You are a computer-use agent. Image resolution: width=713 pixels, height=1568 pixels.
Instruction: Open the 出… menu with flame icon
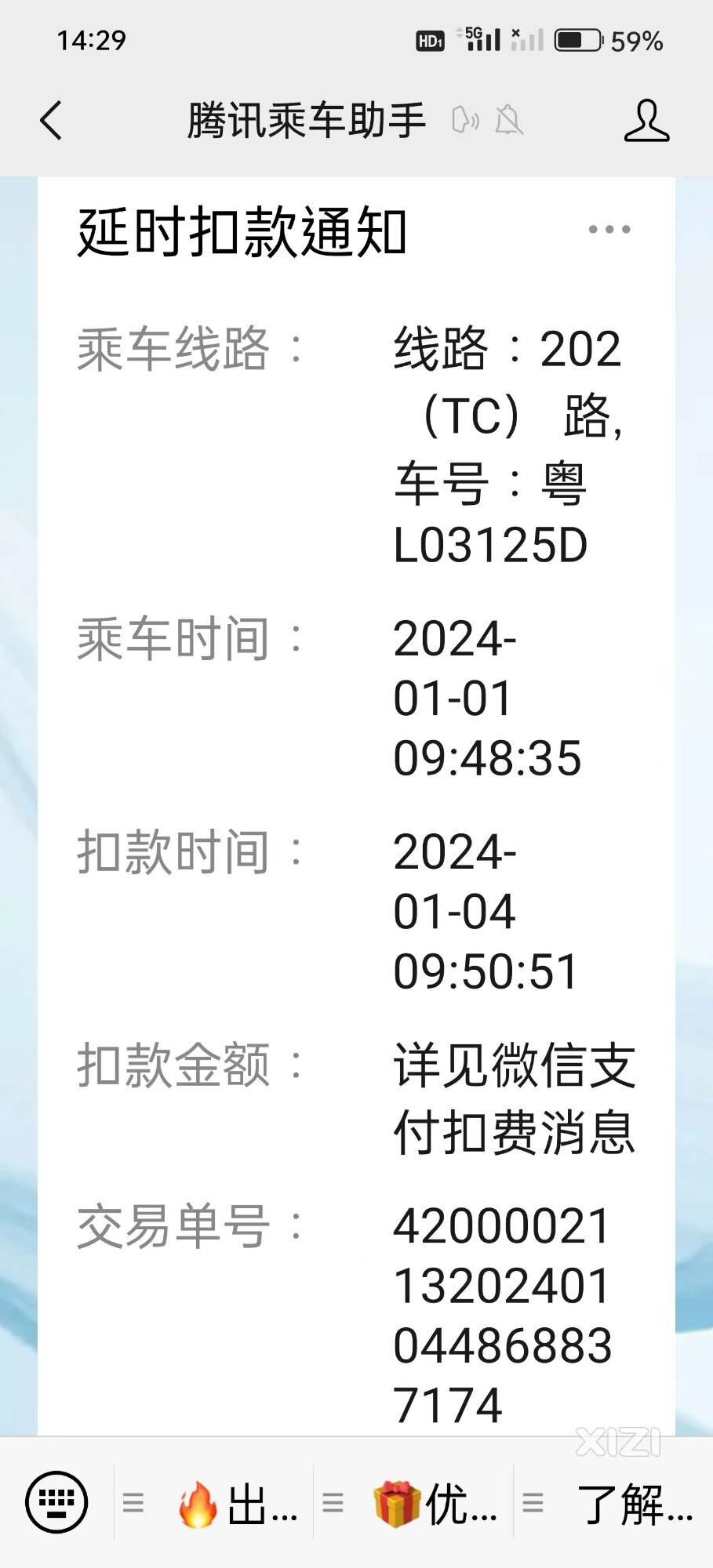[213, 1503]
